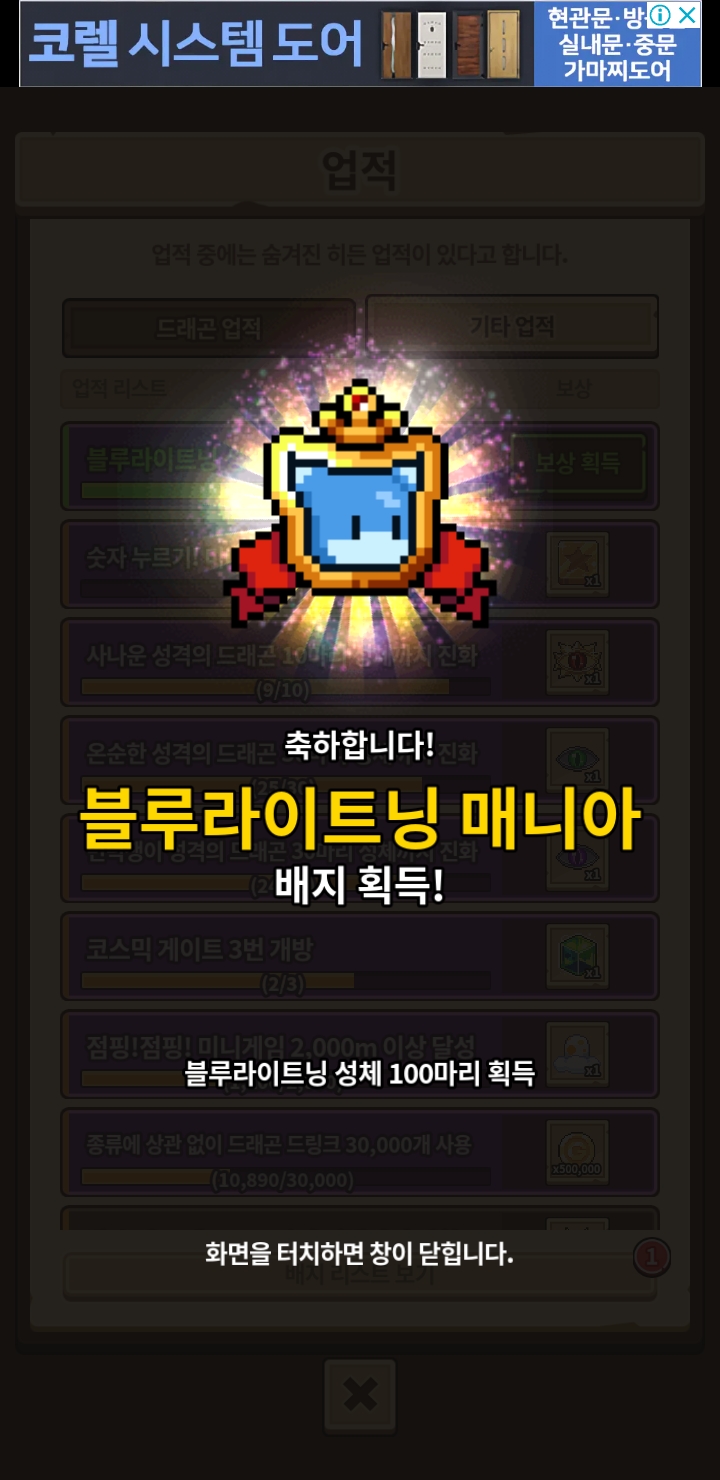Image resolution: width=720 pixels, height=1480 pixels.
Task: Close the achievements window
Action: [x=360, y=1394]
